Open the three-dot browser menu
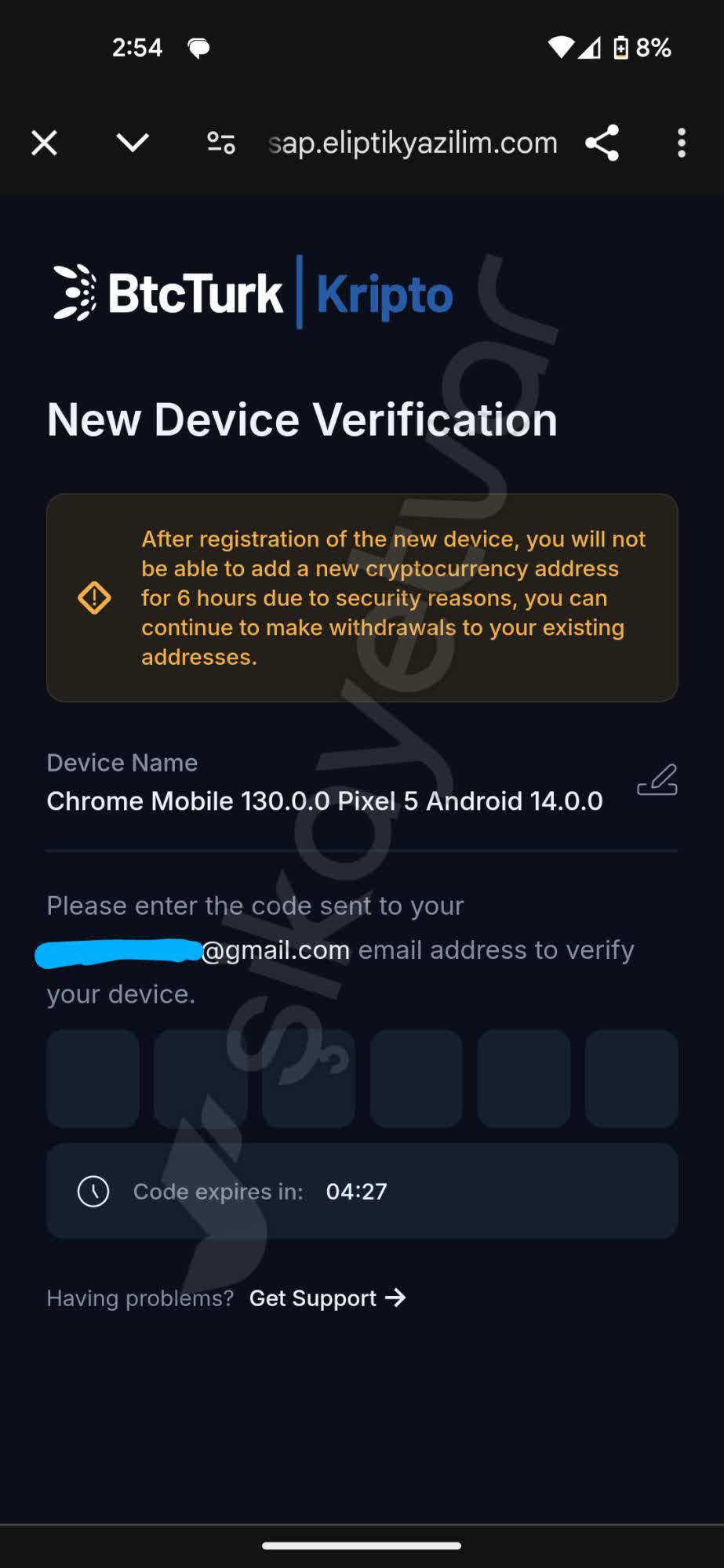 (681, 143)
